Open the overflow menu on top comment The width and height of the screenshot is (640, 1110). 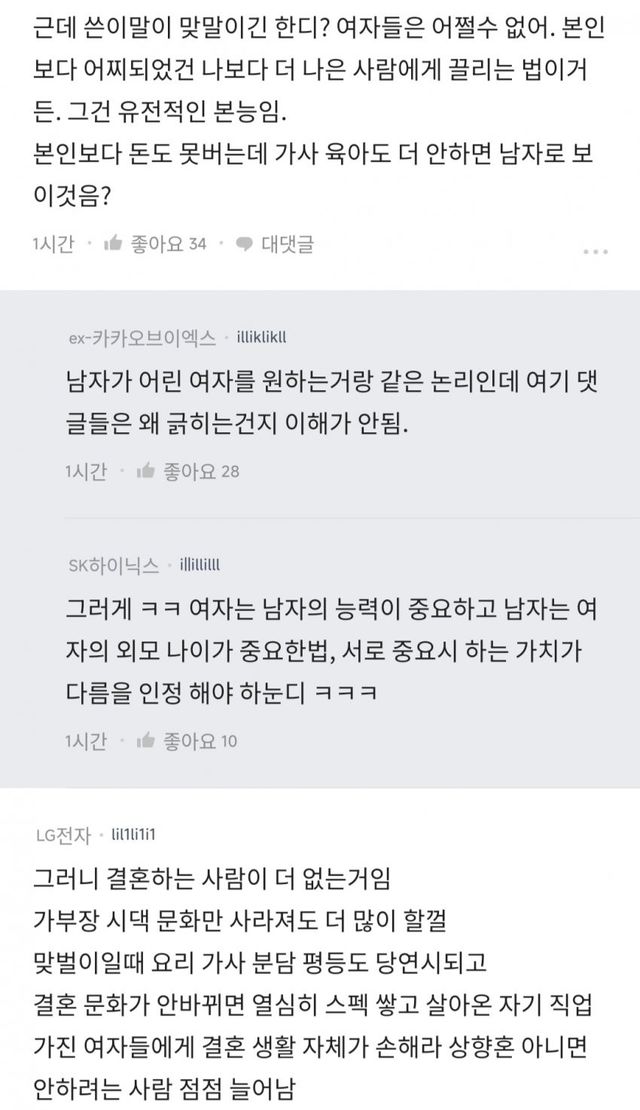595,251
